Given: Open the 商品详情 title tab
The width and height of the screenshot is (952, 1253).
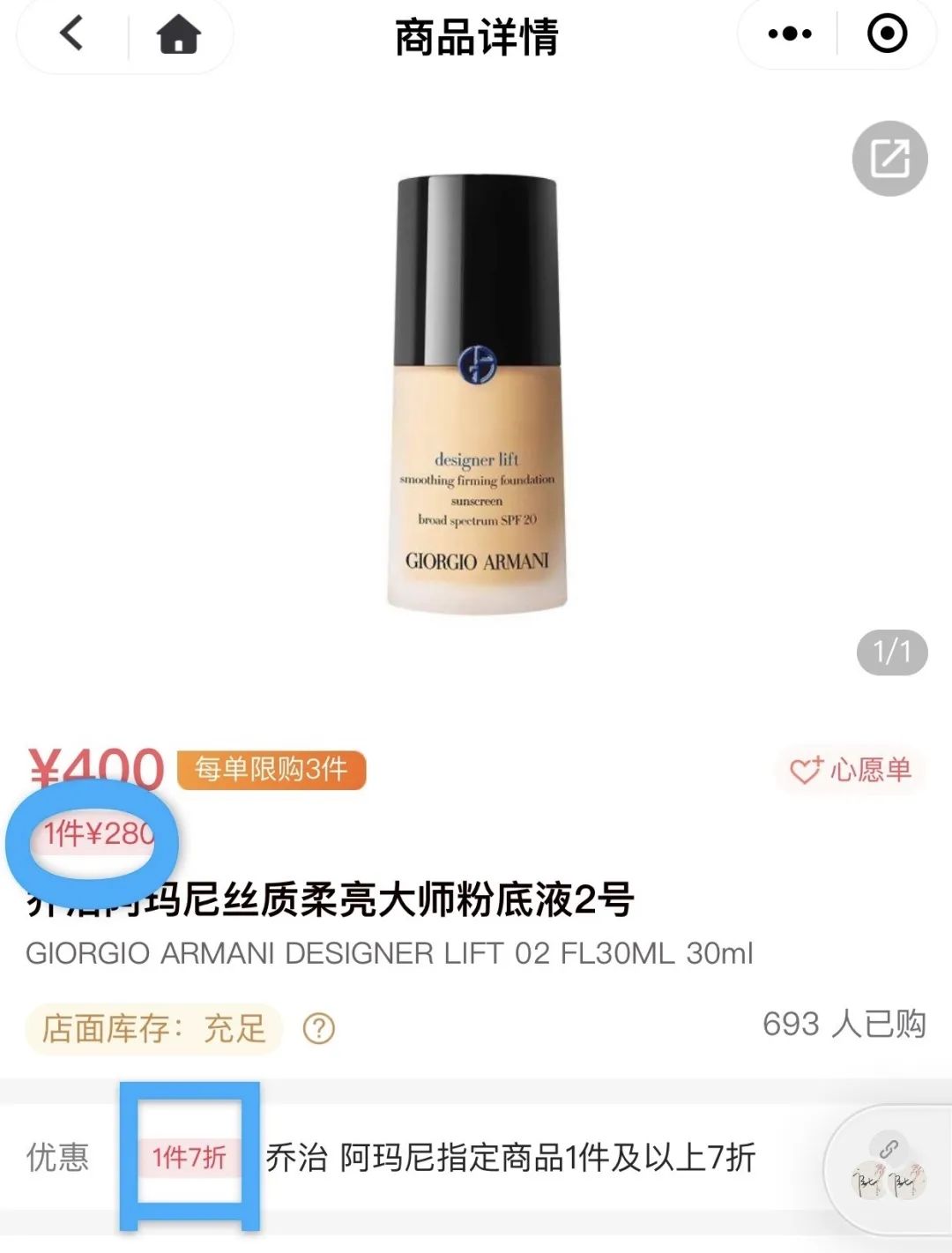Looking at the screenshot, I should coord(476,34).
